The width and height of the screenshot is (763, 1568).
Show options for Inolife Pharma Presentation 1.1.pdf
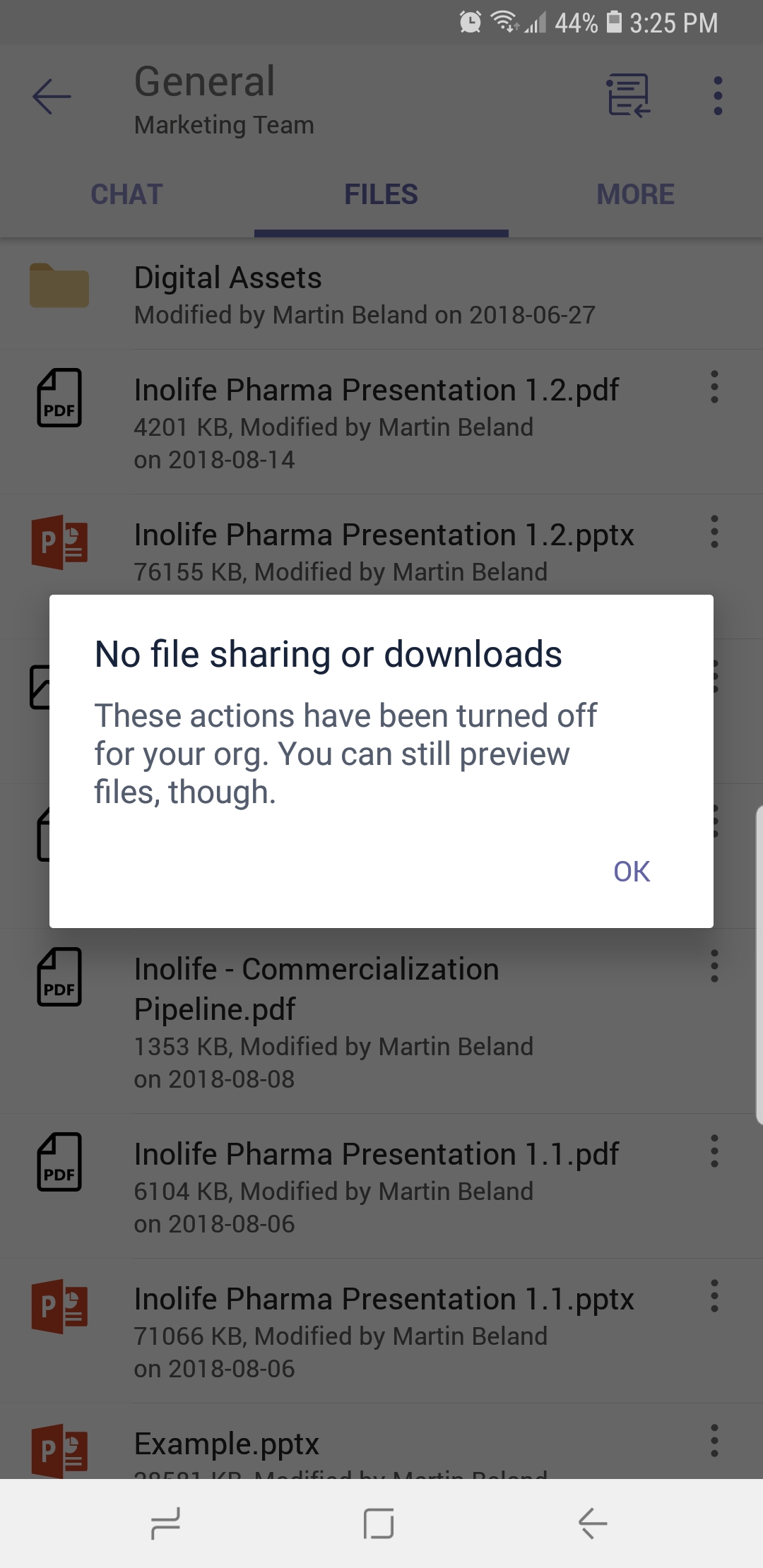(714, 1151)
